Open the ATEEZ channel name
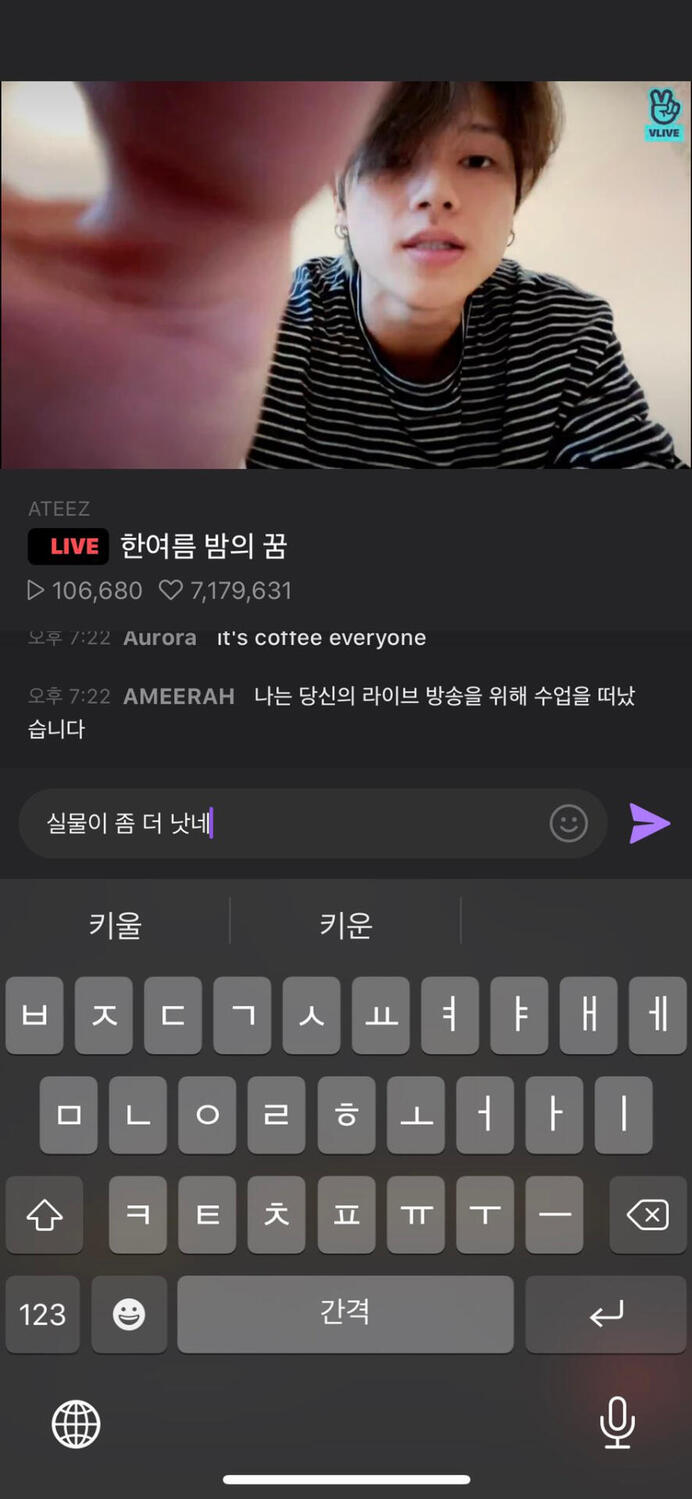Screen dimensions: 692x1499 tap(59, 509)
